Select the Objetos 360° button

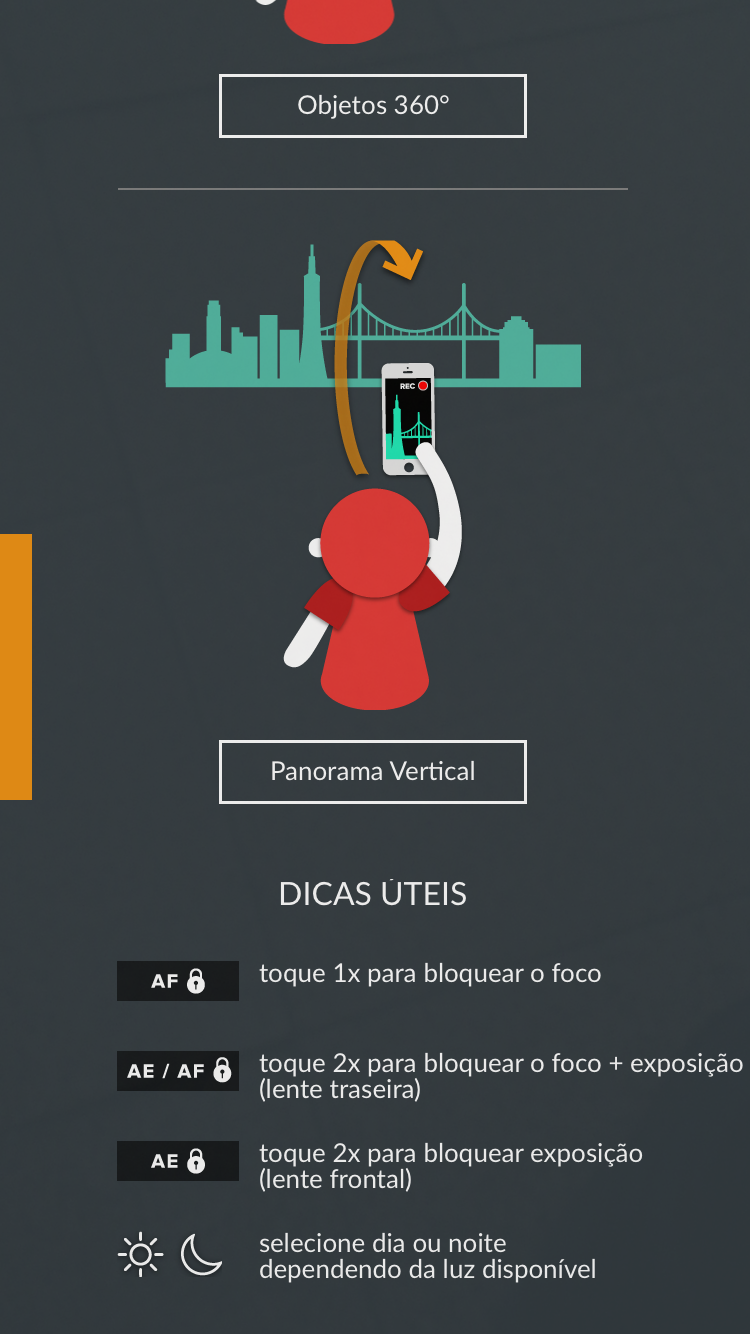point(372,106)
